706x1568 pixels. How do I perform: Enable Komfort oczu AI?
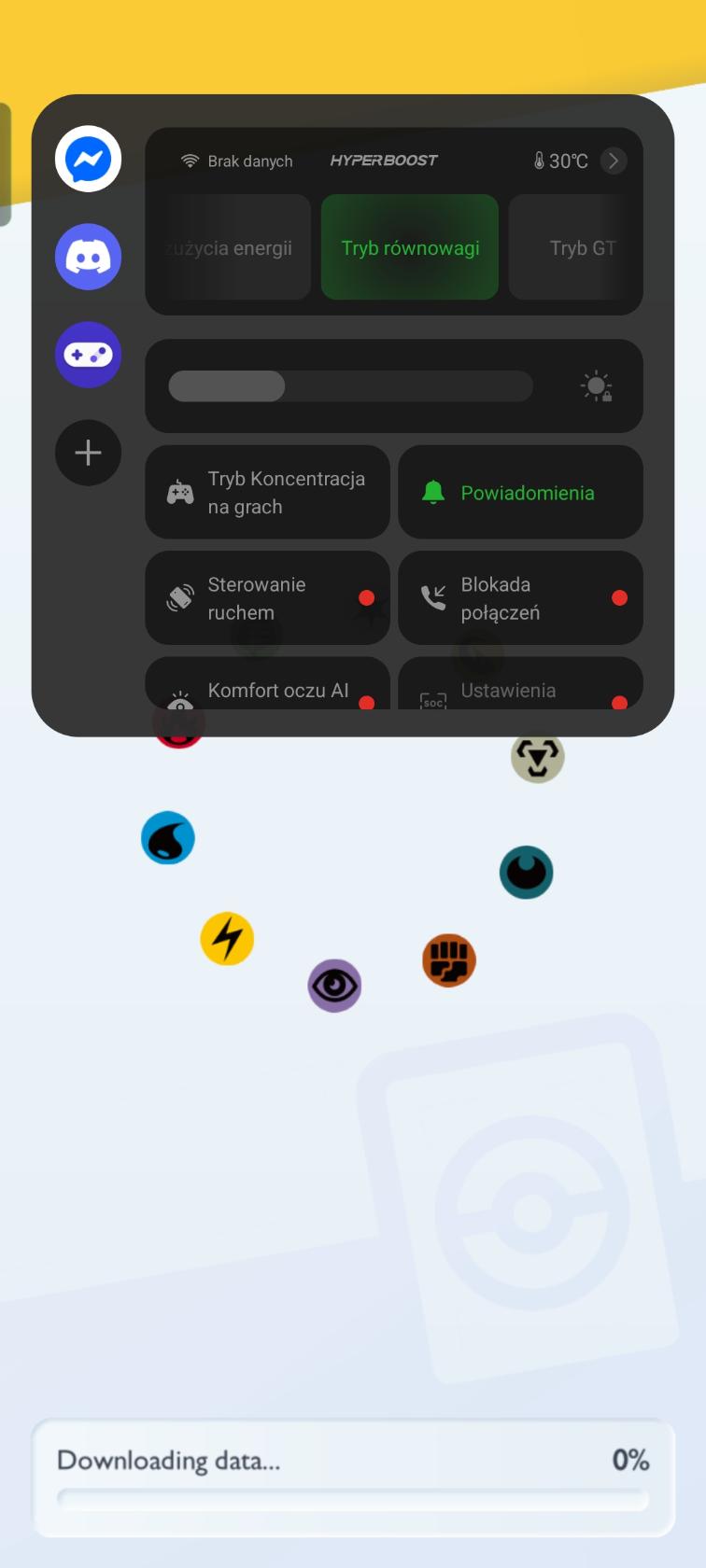coord(267,684)
